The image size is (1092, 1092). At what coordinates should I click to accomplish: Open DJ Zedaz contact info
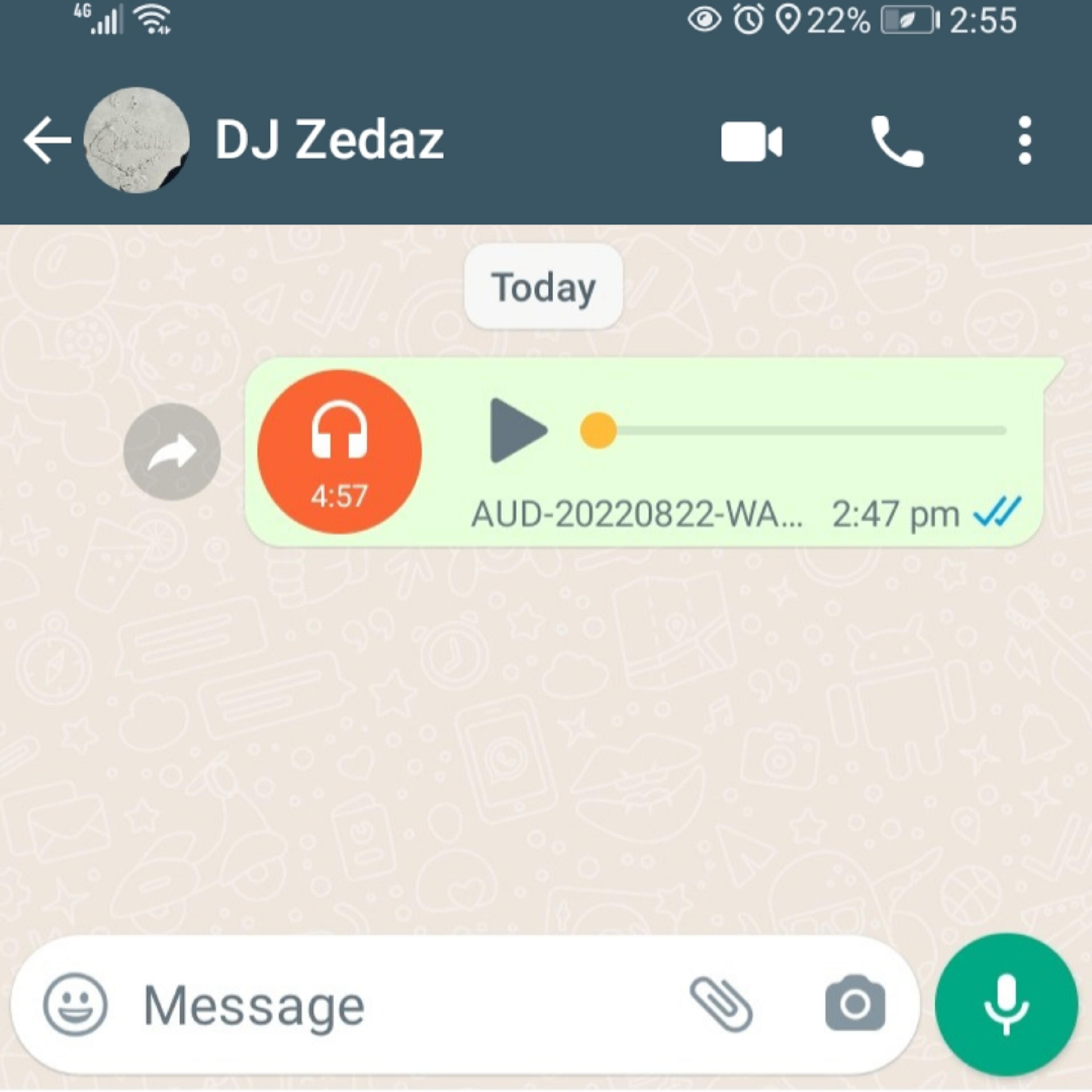coord(329,140)
